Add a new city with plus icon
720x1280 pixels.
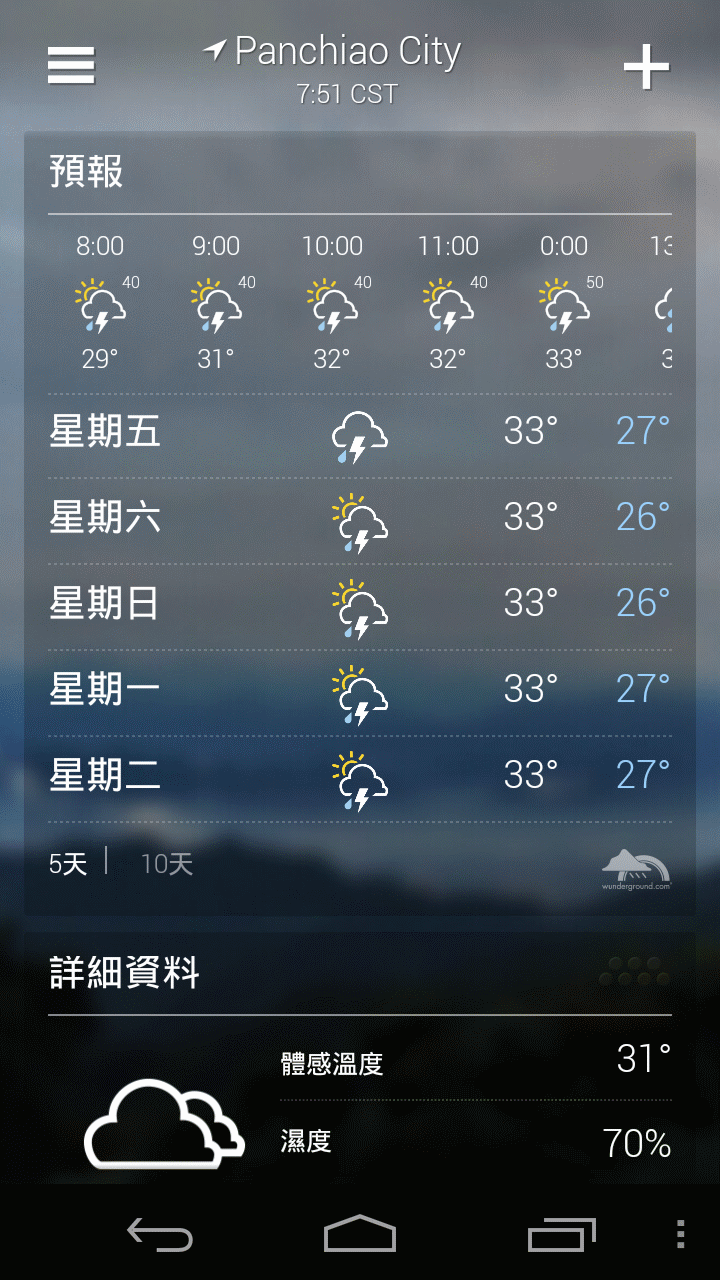tap(646, 67)
